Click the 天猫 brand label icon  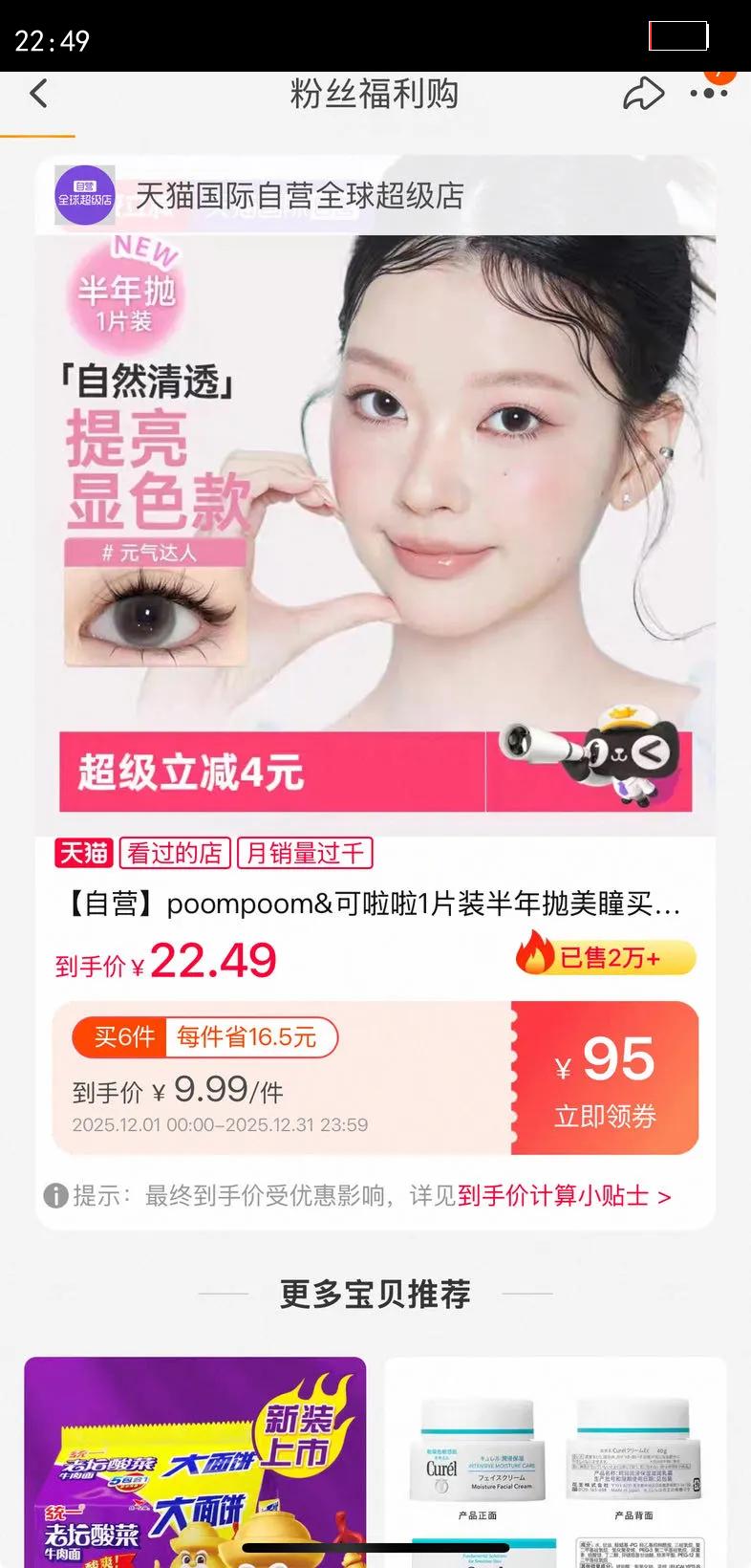tap(84, 853)
